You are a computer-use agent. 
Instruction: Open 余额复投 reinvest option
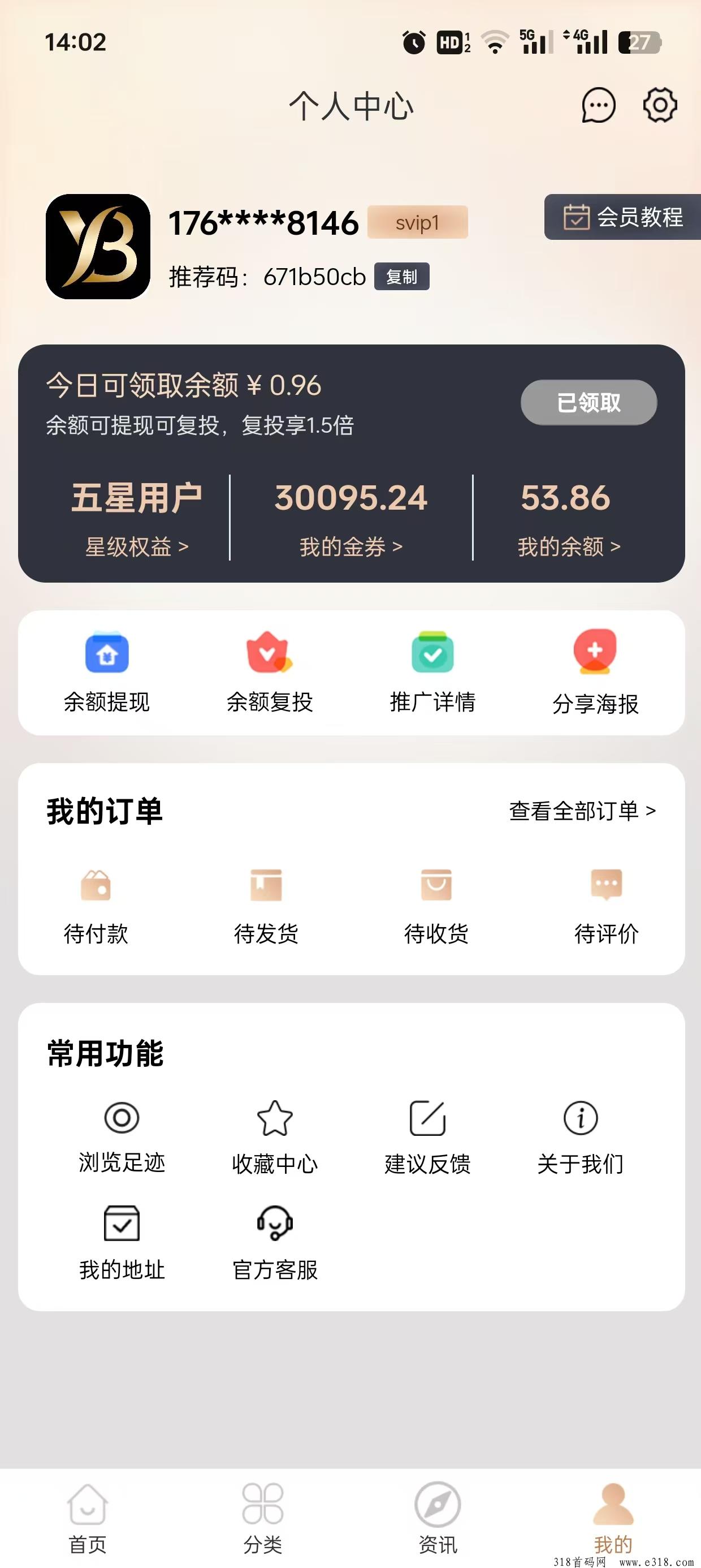click(270, 673)
